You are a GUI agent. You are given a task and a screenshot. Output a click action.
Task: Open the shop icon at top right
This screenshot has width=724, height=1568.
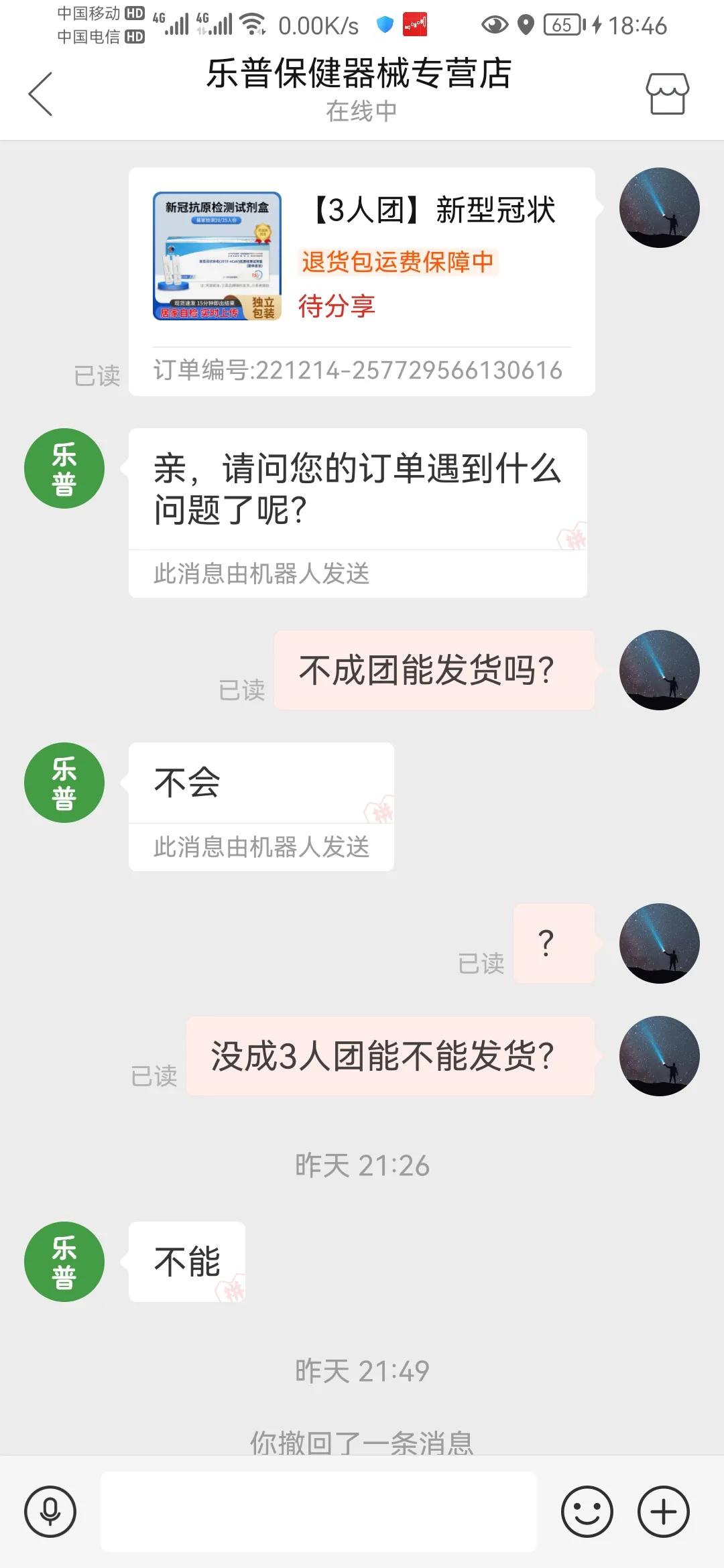coord(666,94)
